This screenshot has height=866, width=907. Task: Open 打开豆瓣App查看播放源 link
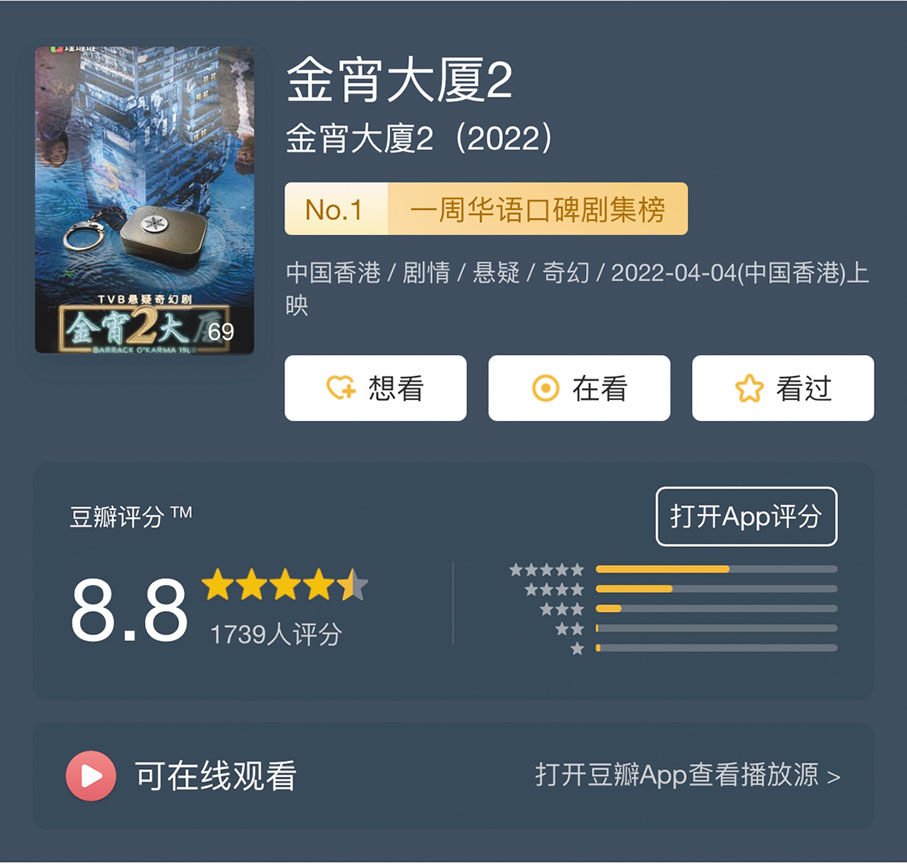(687, 775)
